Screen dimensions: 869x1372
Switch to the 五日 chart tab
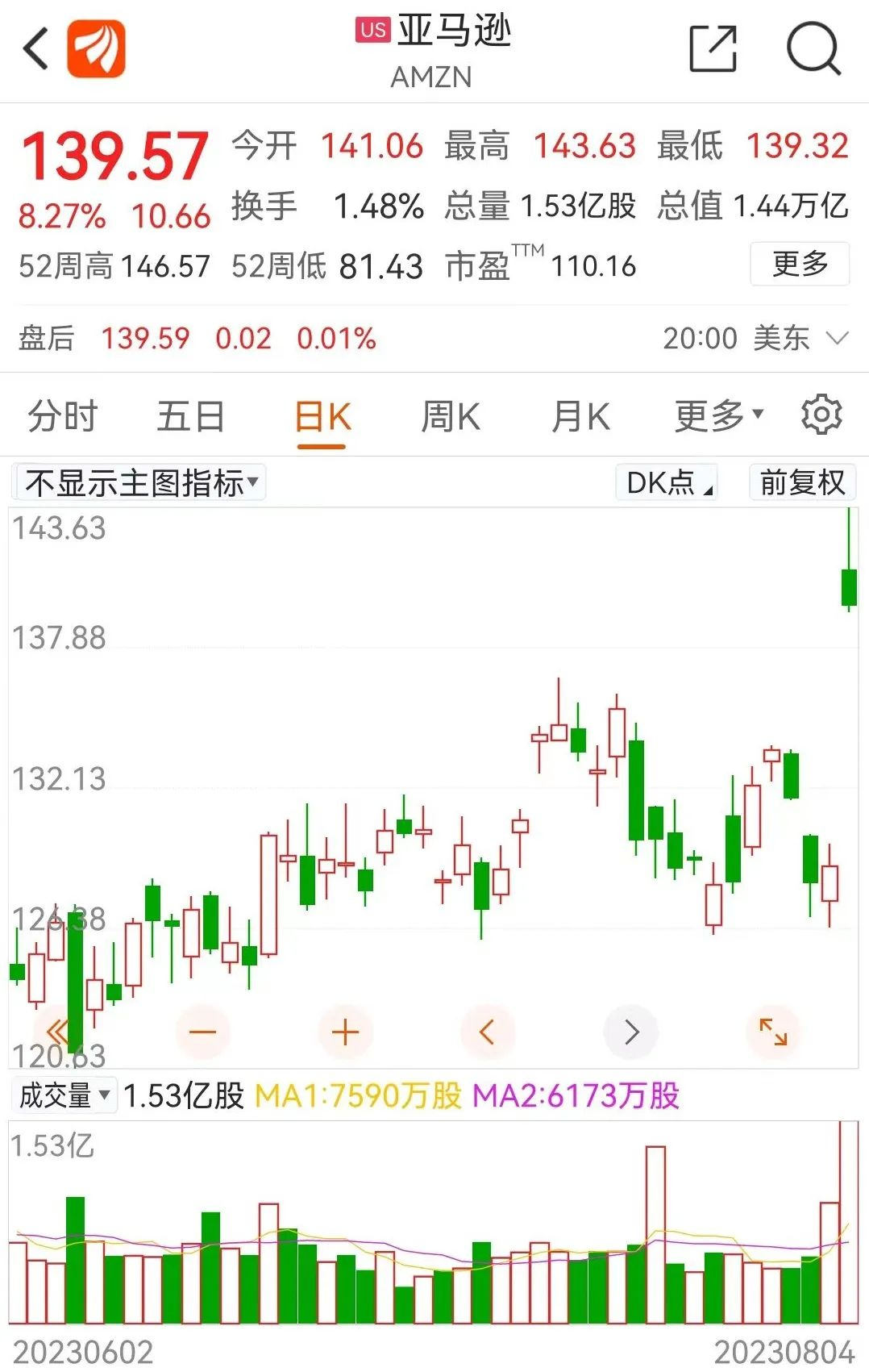point(190,417)
